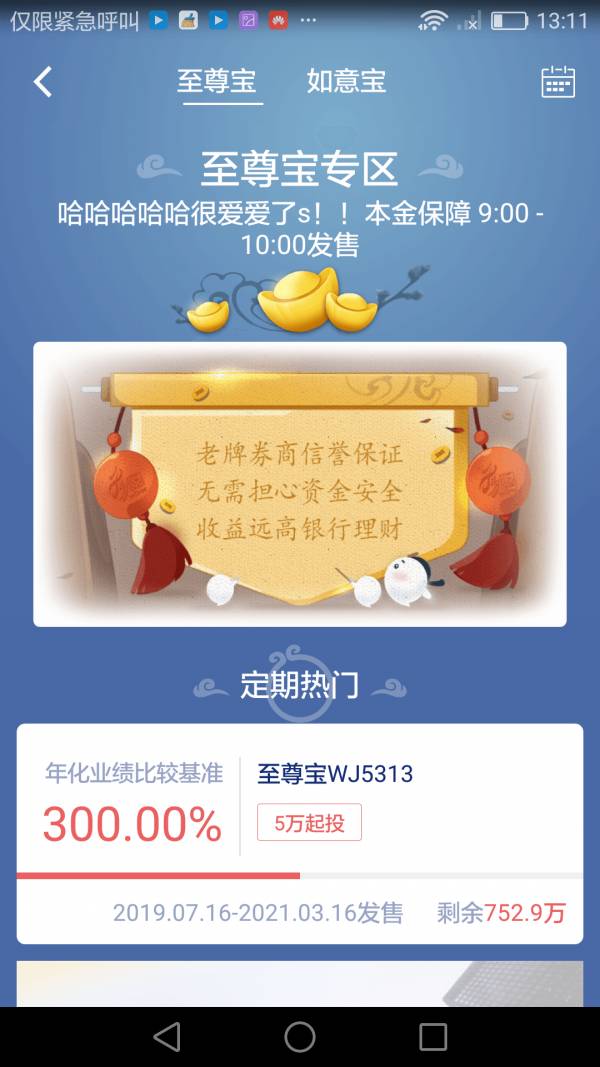This screenshot has height=1067, width=600.
Task: Open recent apps from navigation bar
Action: coord(433,1037)
